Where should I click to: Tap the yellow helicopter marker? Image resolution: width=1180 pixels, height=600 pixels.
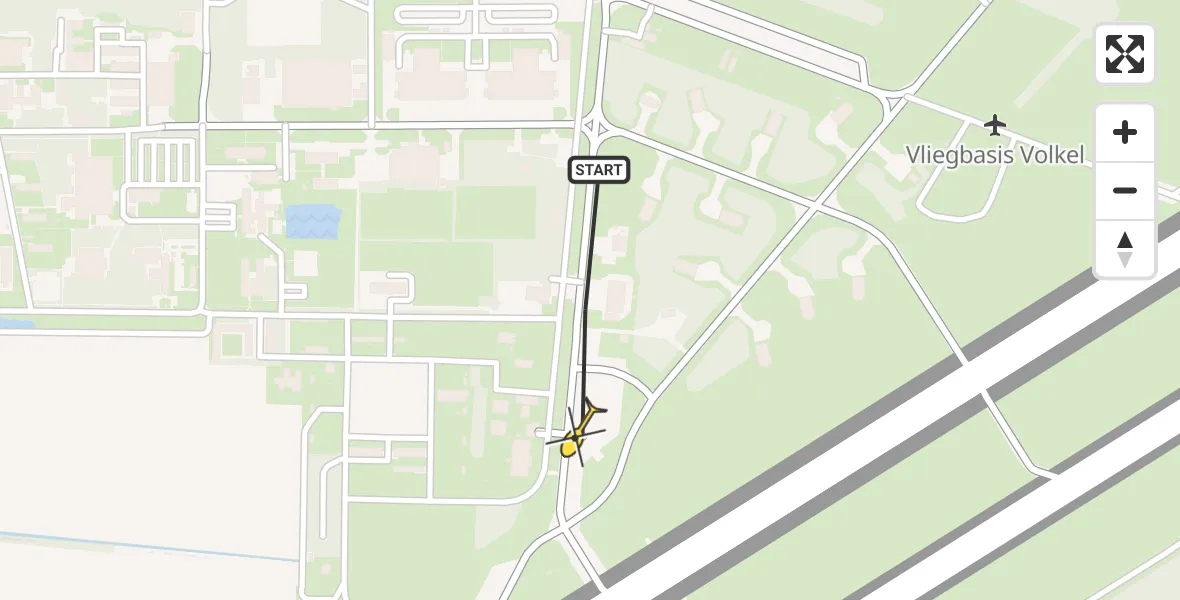pyautogui.click(x=576, y=436)
